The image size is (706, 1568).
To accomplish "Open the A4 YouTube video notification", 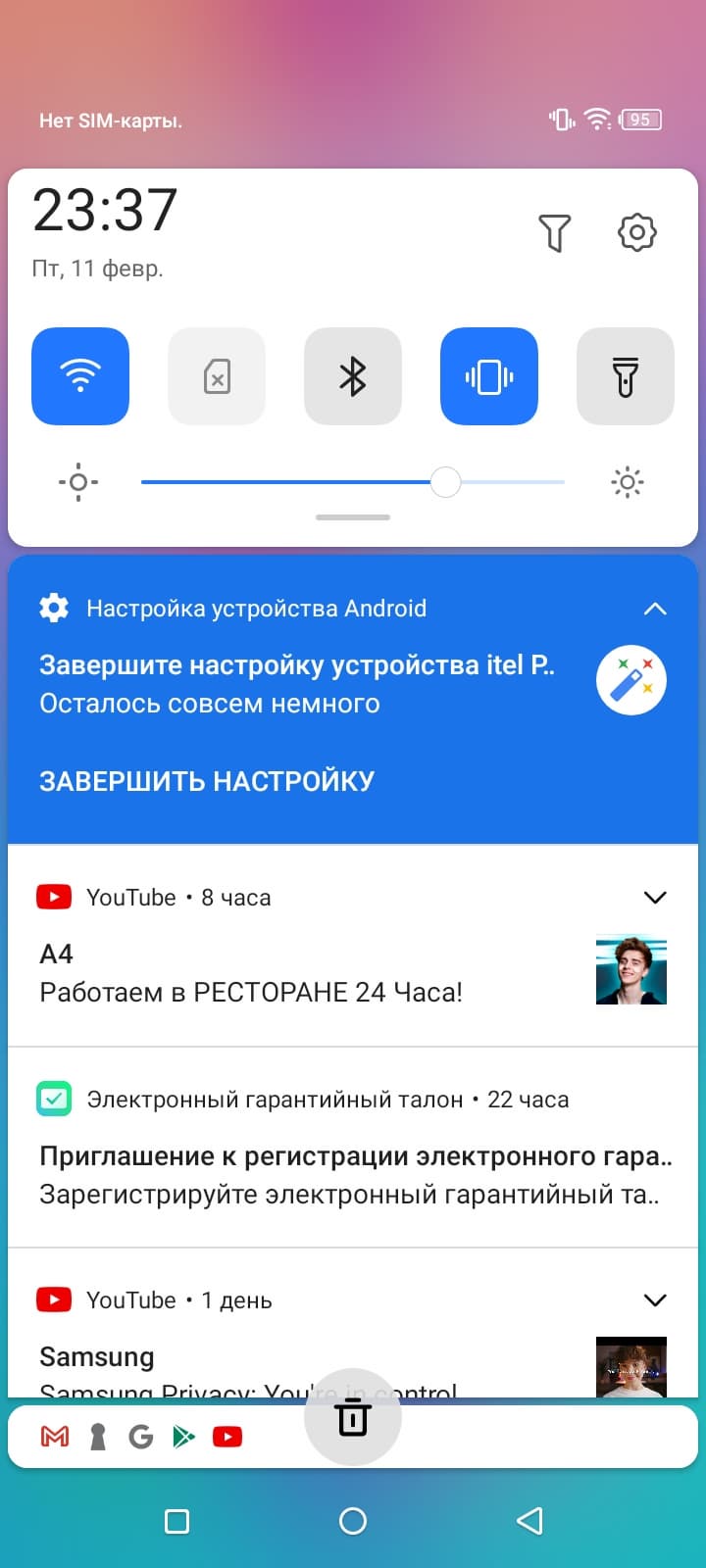I will point(294,974).
